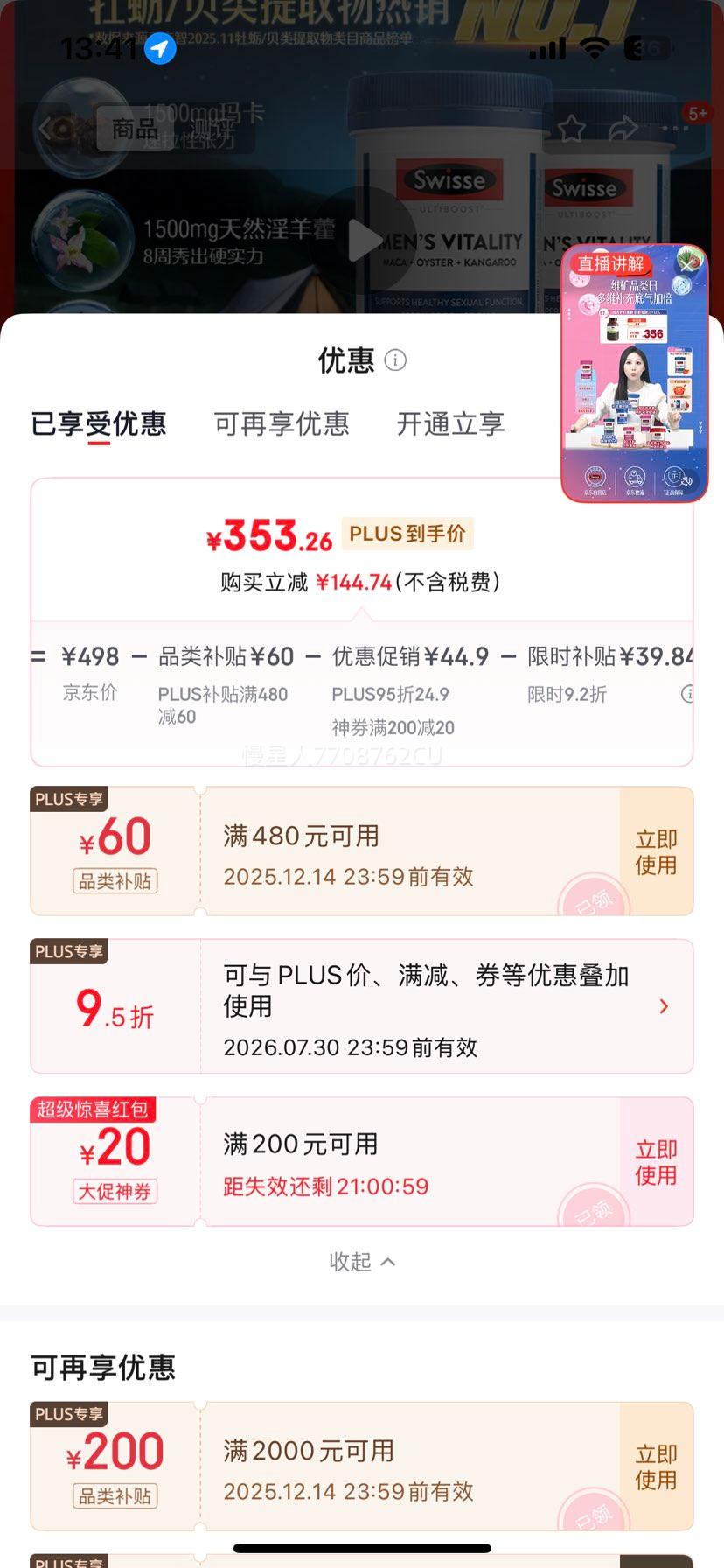Switch to the 测评 tab at top
Screen dimensions: 724x1568
[206, 129]
